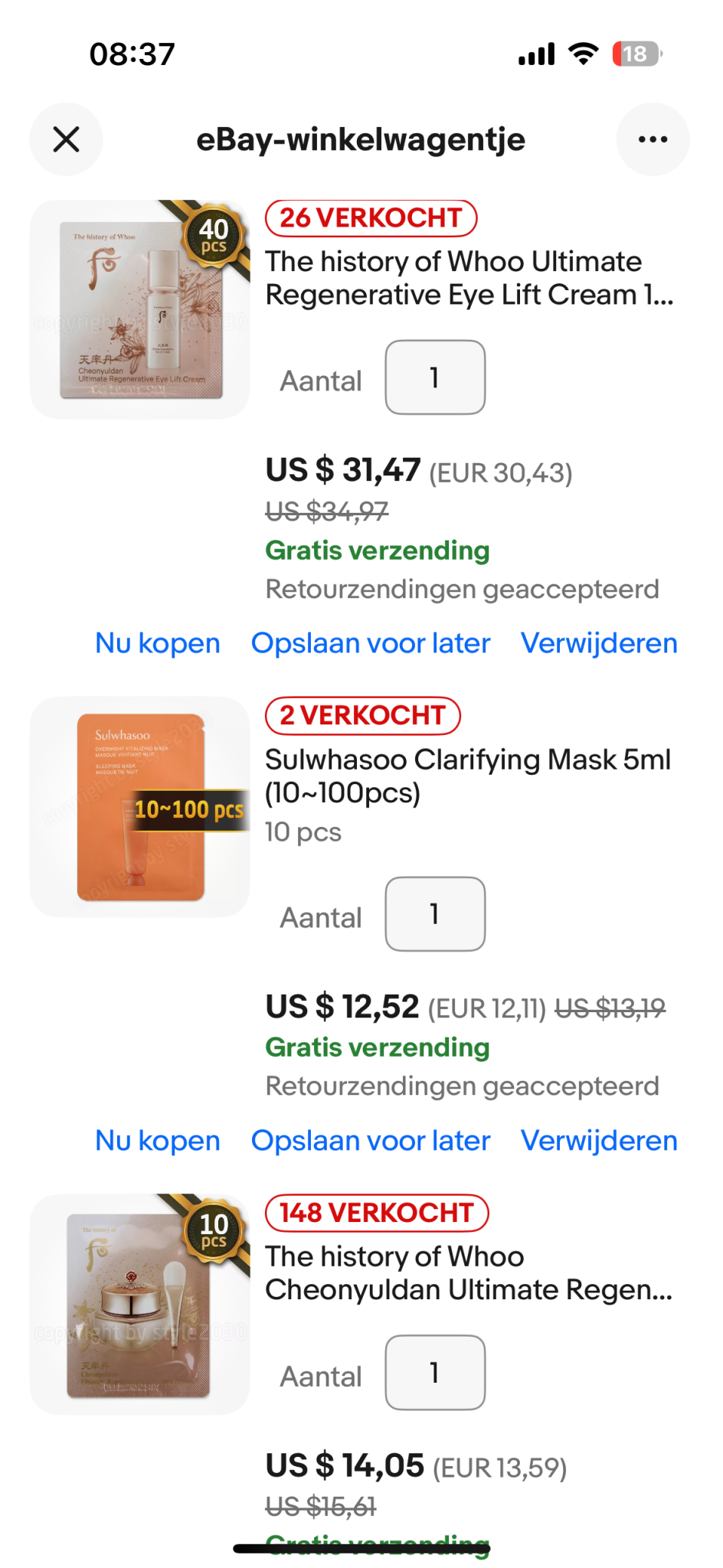Open the three-dot overflow menu
Viewport: 723px width, 1568px height.
[x=653, y=139]
